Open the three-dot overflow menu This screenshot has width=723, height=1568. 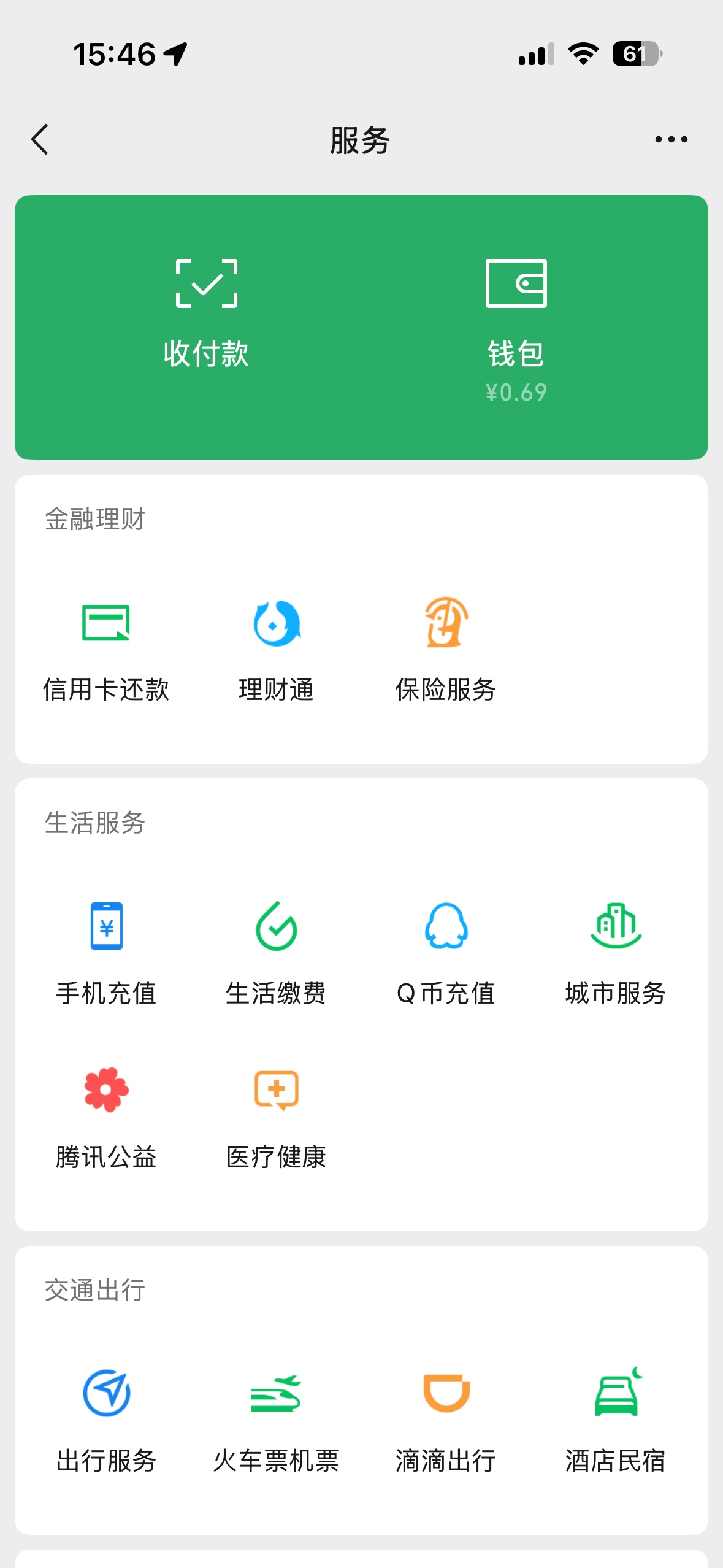coord(671,139)
